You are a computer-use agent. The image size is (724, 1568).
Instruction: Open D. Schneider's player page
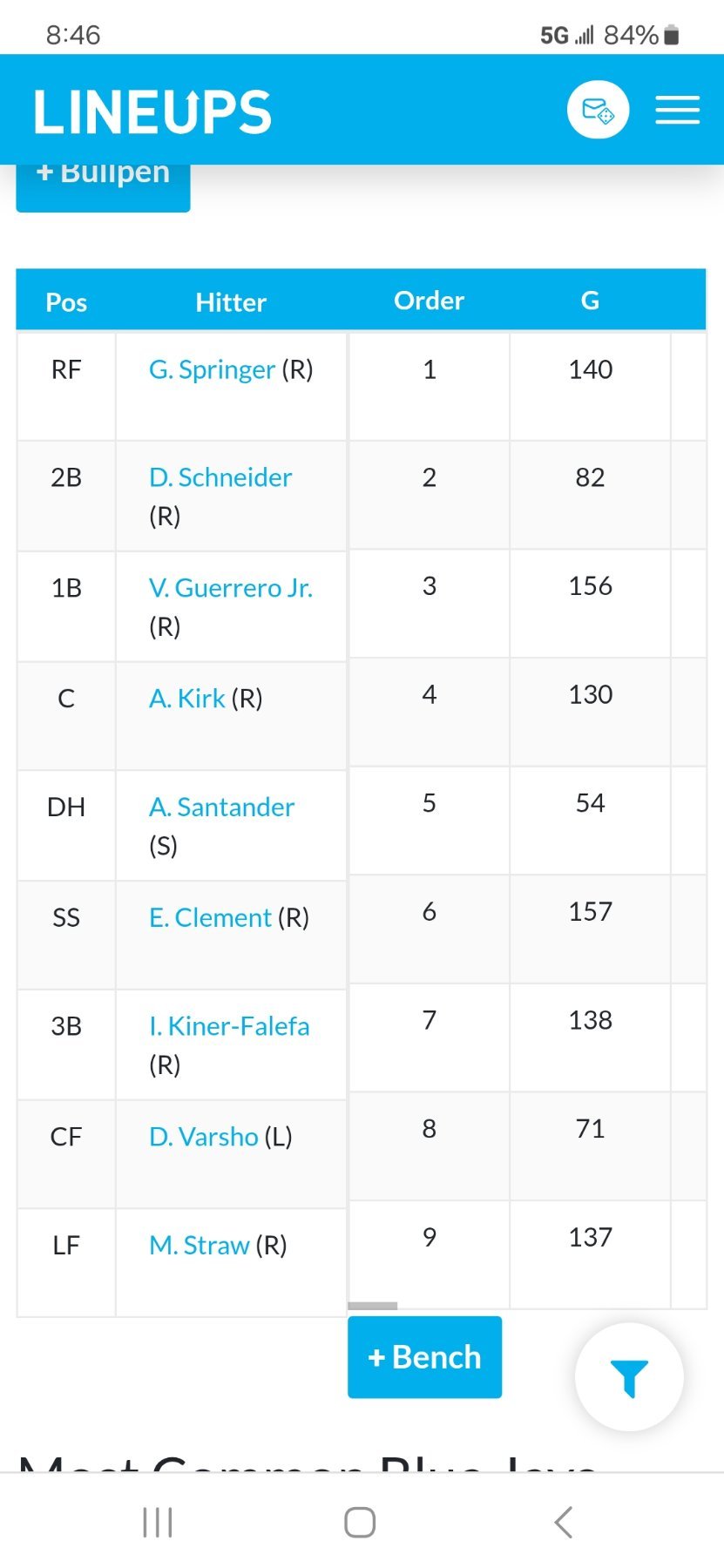pos(220,477)
